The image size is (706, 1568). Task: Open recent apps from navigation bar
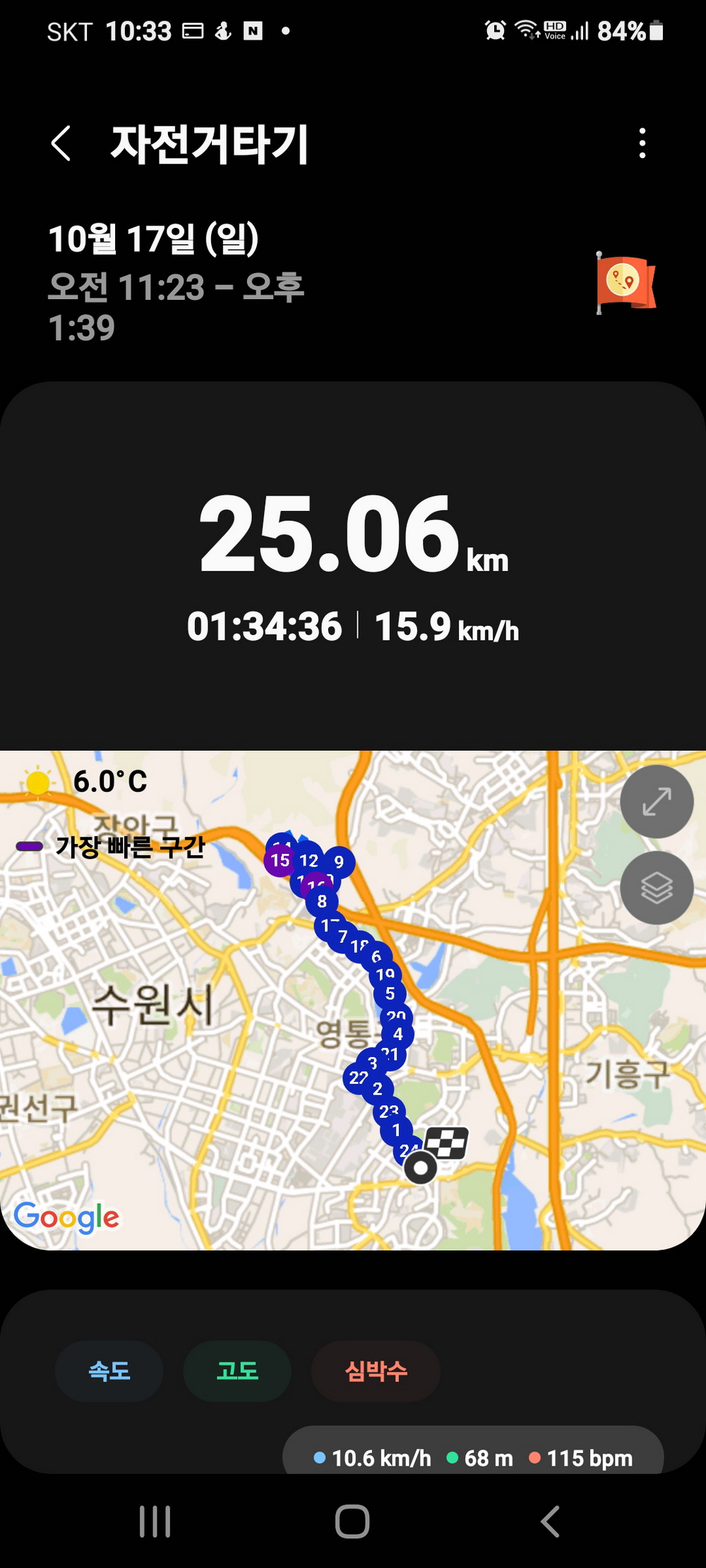155,1521
